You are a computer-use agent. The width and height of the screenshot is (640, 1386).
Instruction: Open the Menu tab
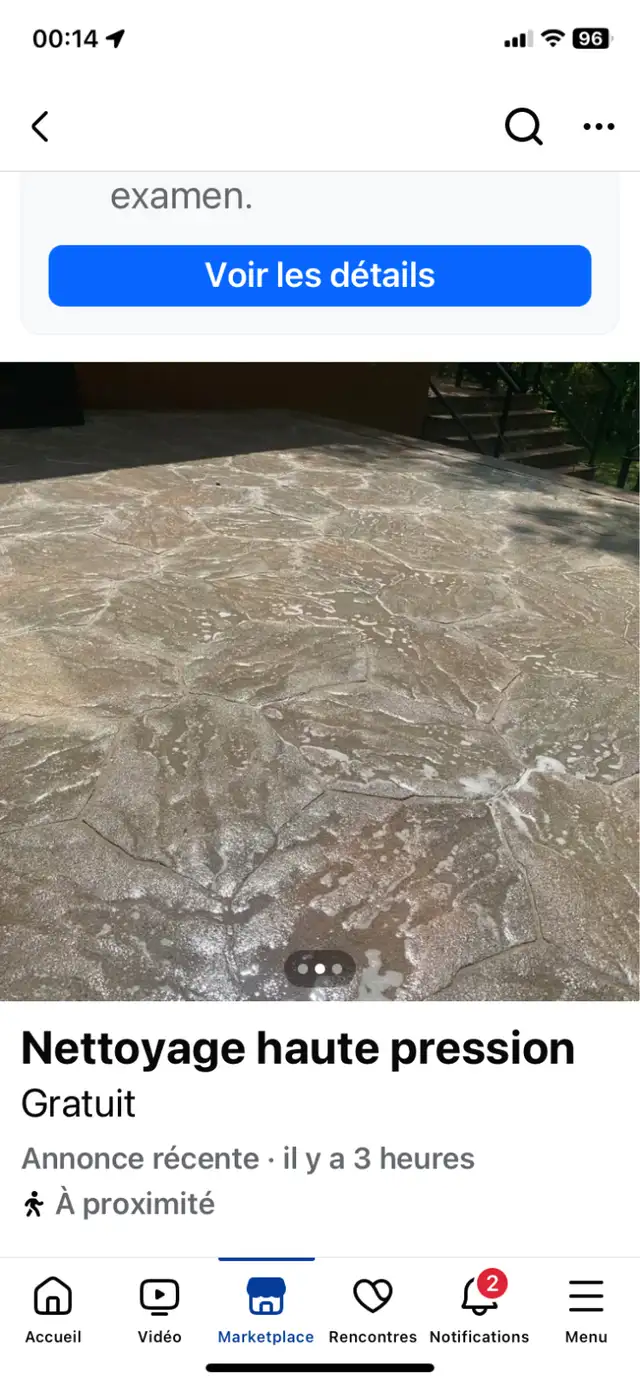tap(586, 1309)
